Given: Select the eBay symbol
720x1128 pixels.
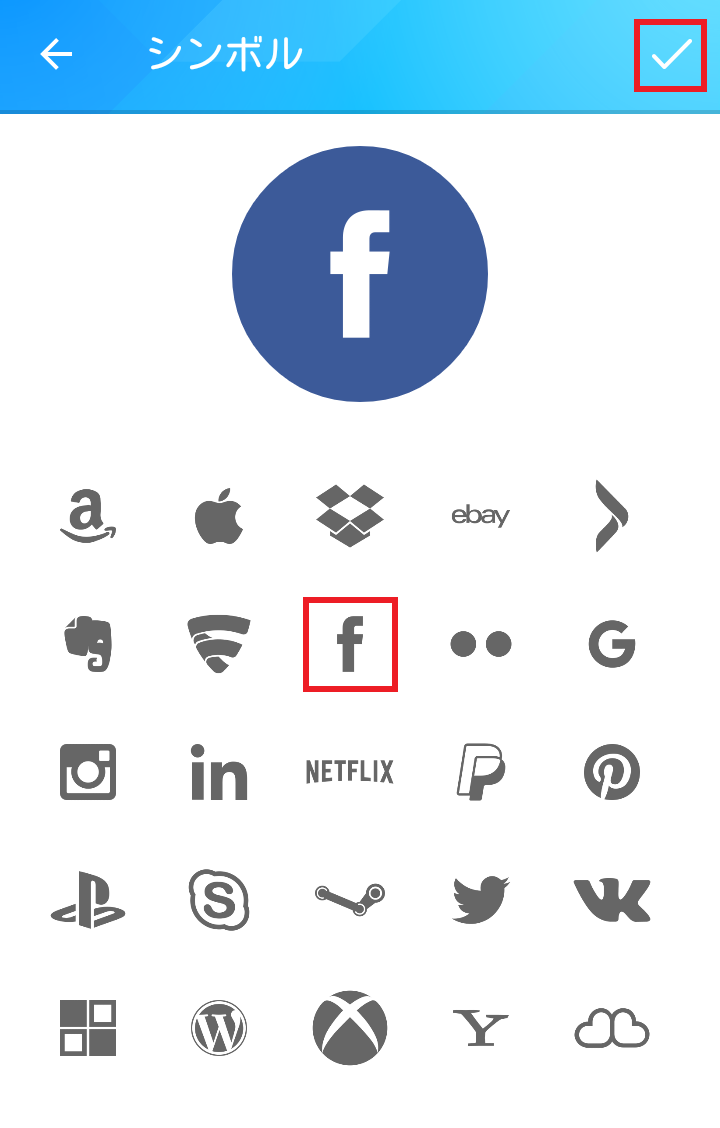Looking at the screenshot, I should (481, 516).
